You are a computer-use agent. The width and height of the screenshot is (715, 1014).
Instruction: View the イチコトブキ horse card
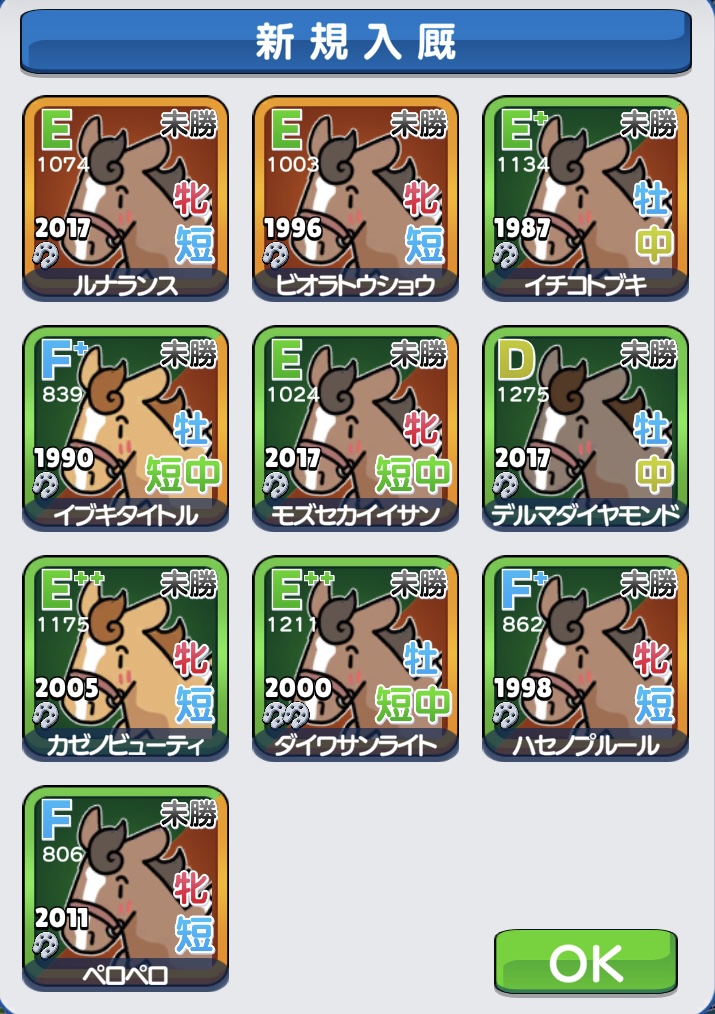585,198
